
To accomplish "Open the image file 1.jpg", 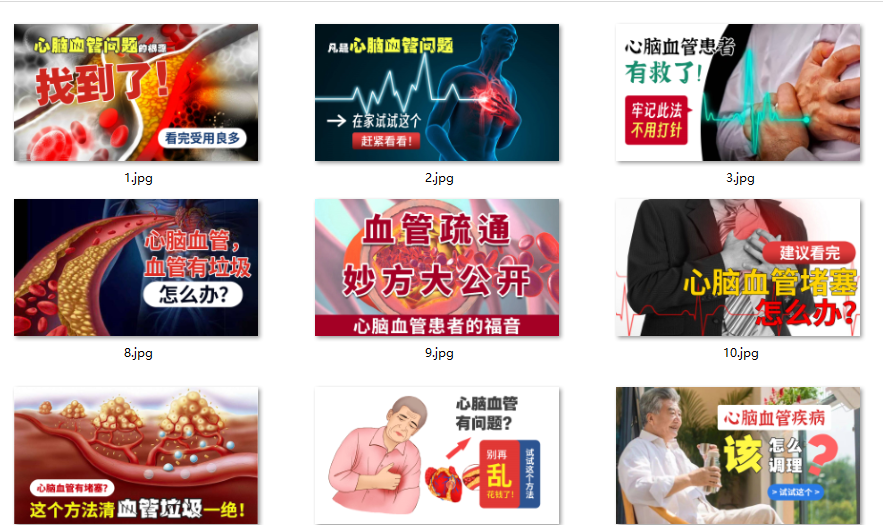I will point(136,93).
